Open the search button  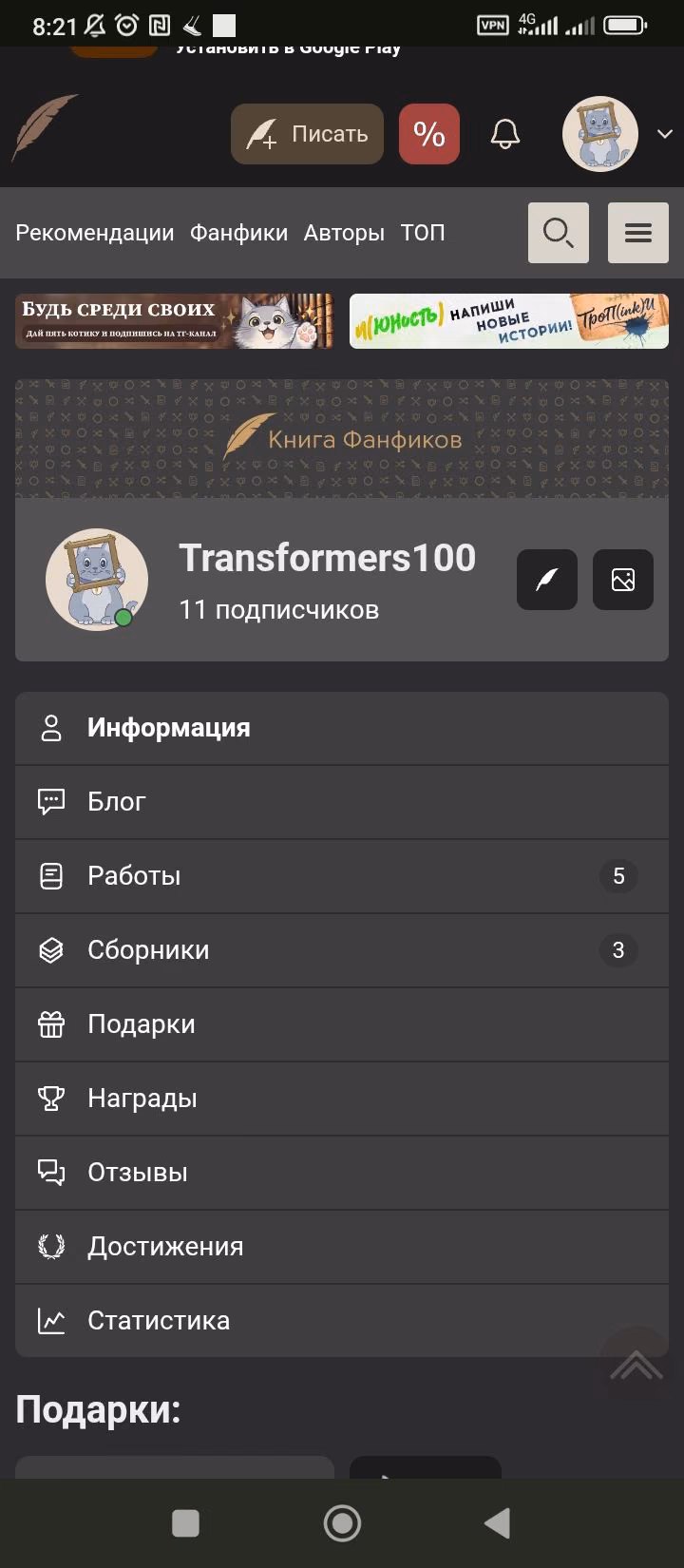[x=559, y=233]
